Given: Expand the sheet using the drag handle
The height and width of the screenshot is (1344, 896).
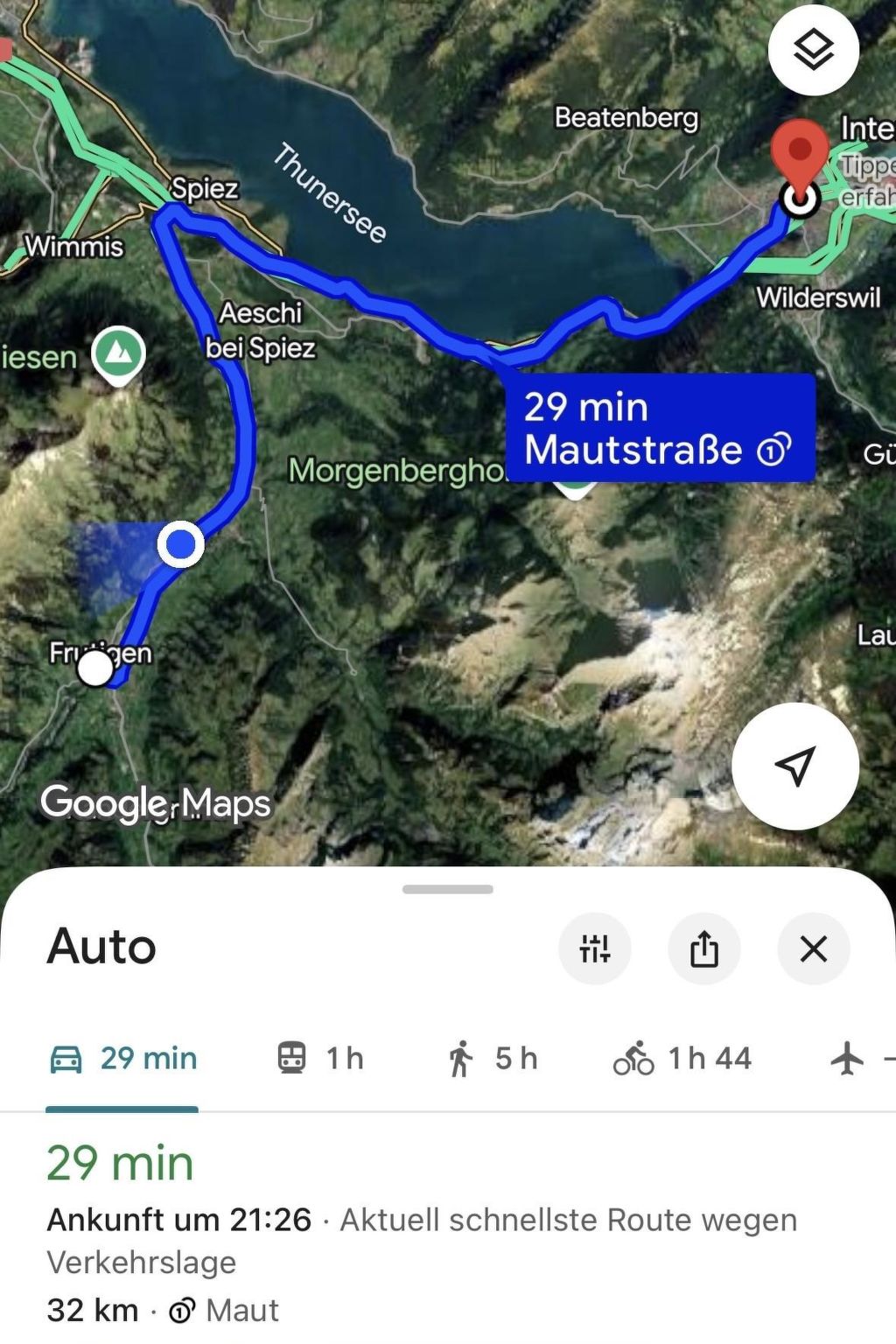Looking at the screenshot, I should tap(448, 889).
